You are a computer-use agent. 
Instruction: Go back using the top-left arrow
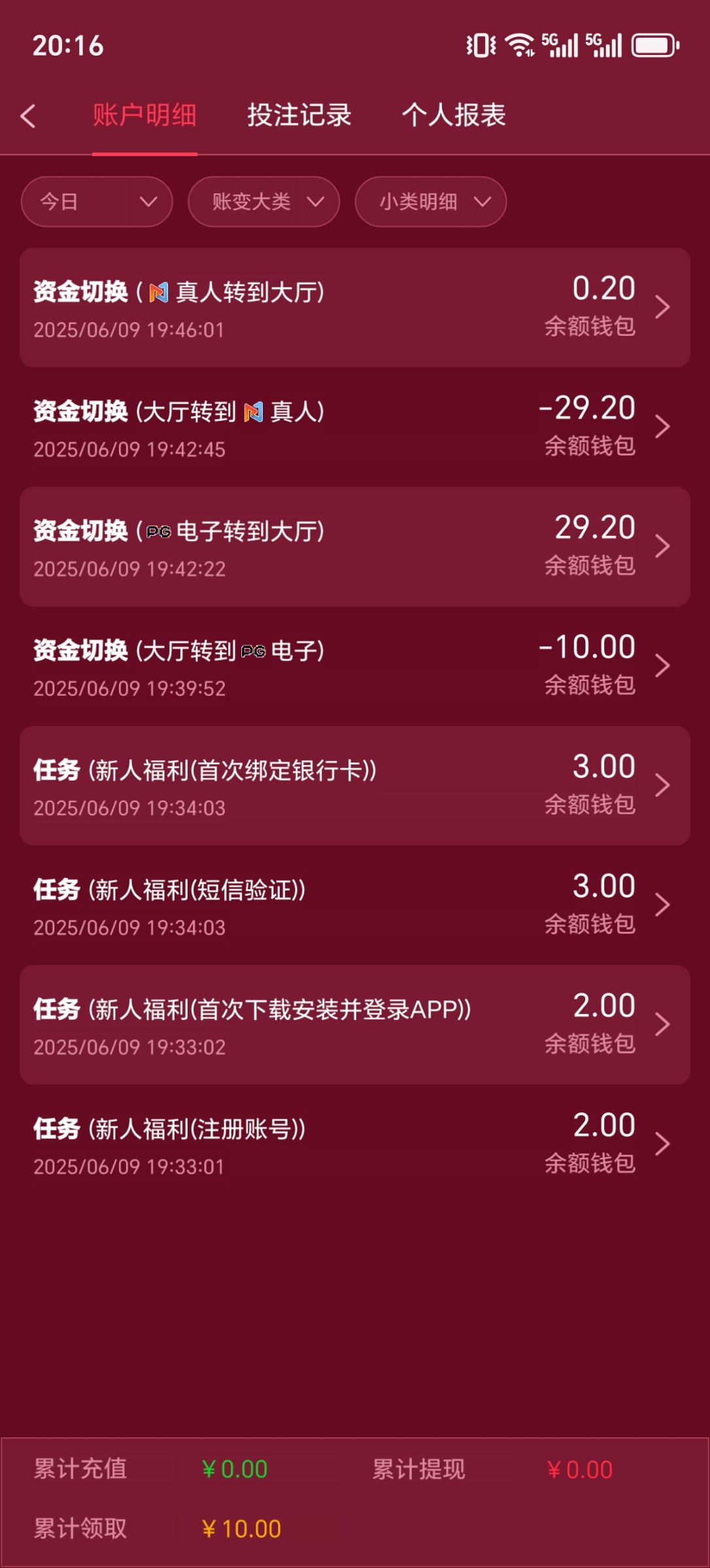[28, 116]
